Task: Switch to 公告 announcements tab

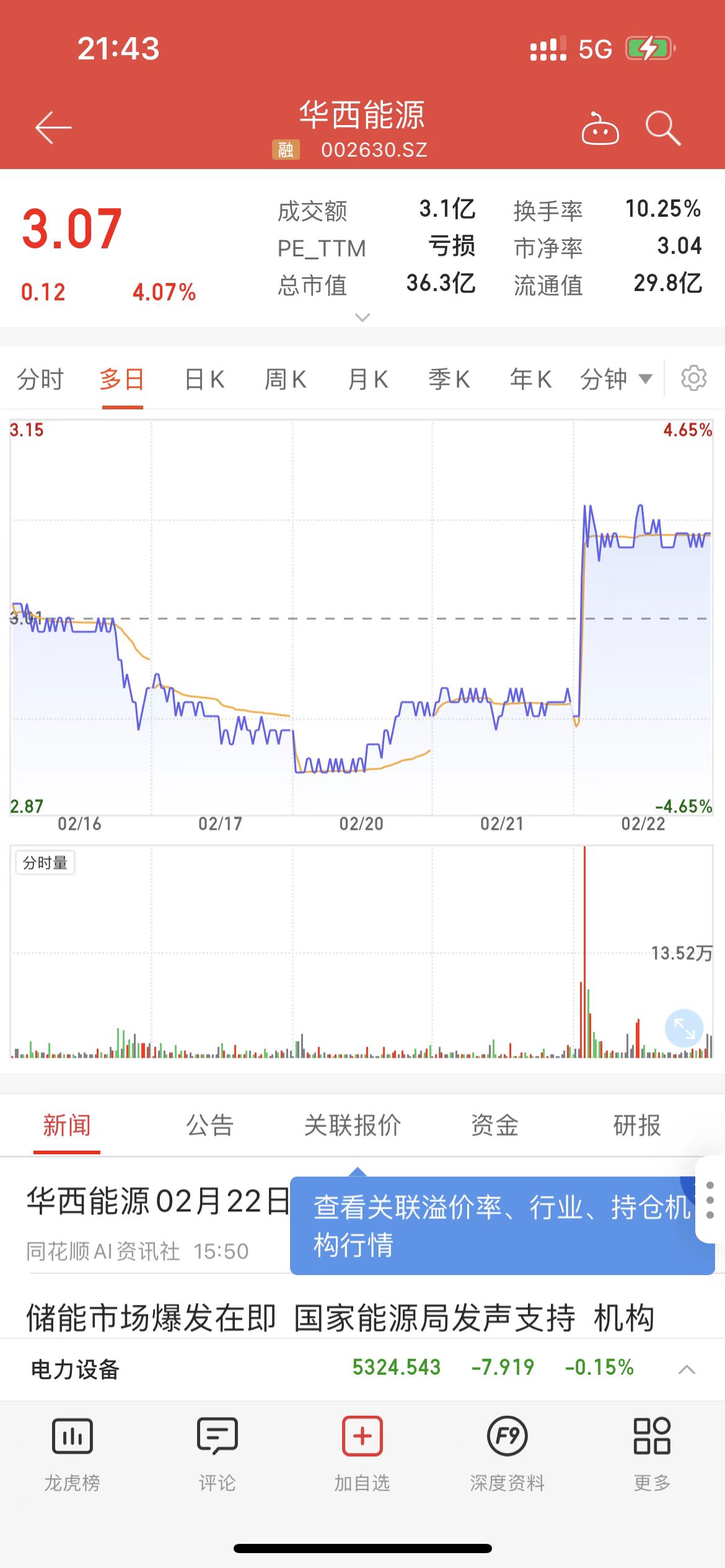Action: pyautogui.click(x=210, y=1125)
